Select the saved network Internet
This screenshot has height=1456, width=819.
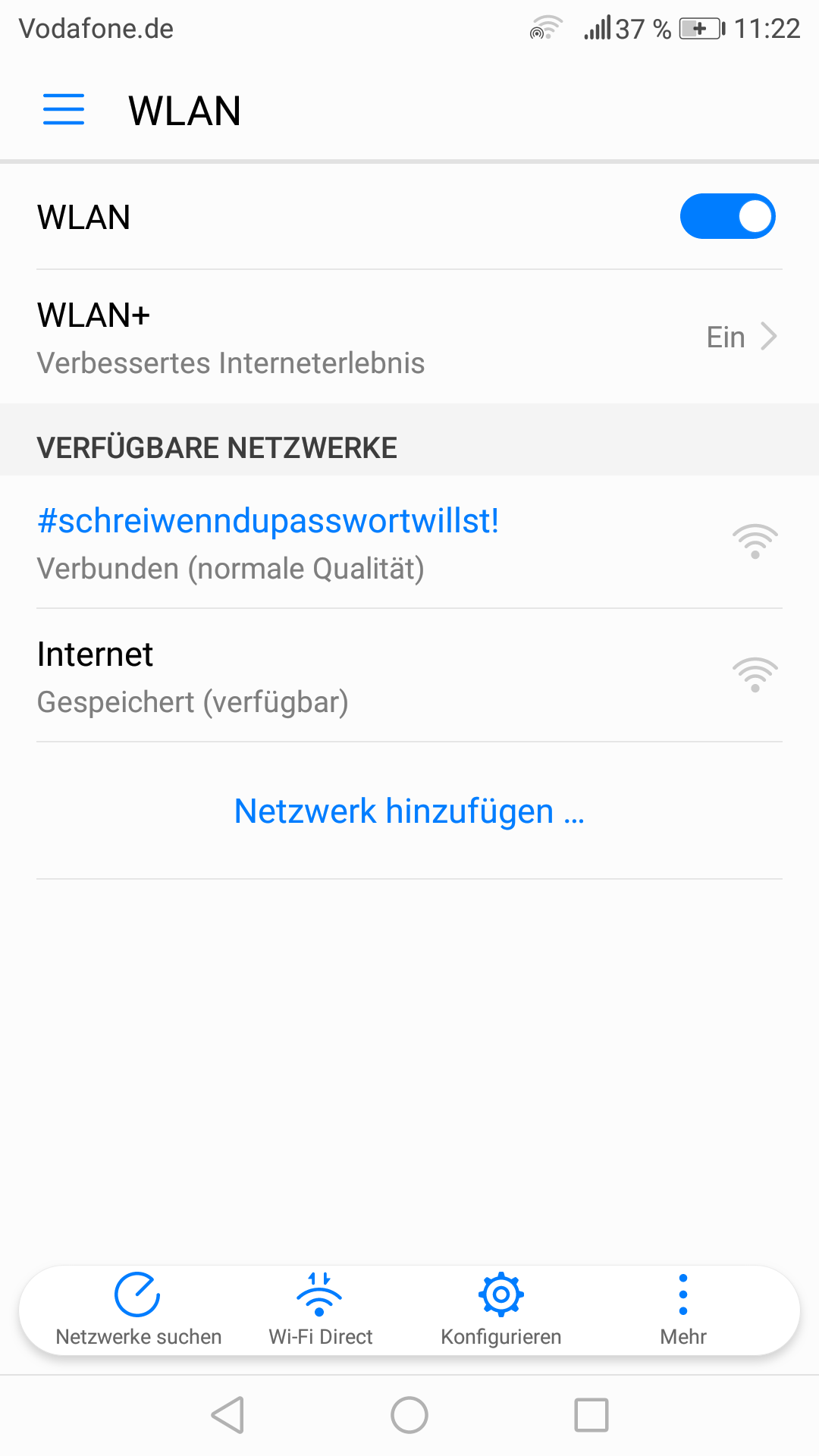pos(409,676)
